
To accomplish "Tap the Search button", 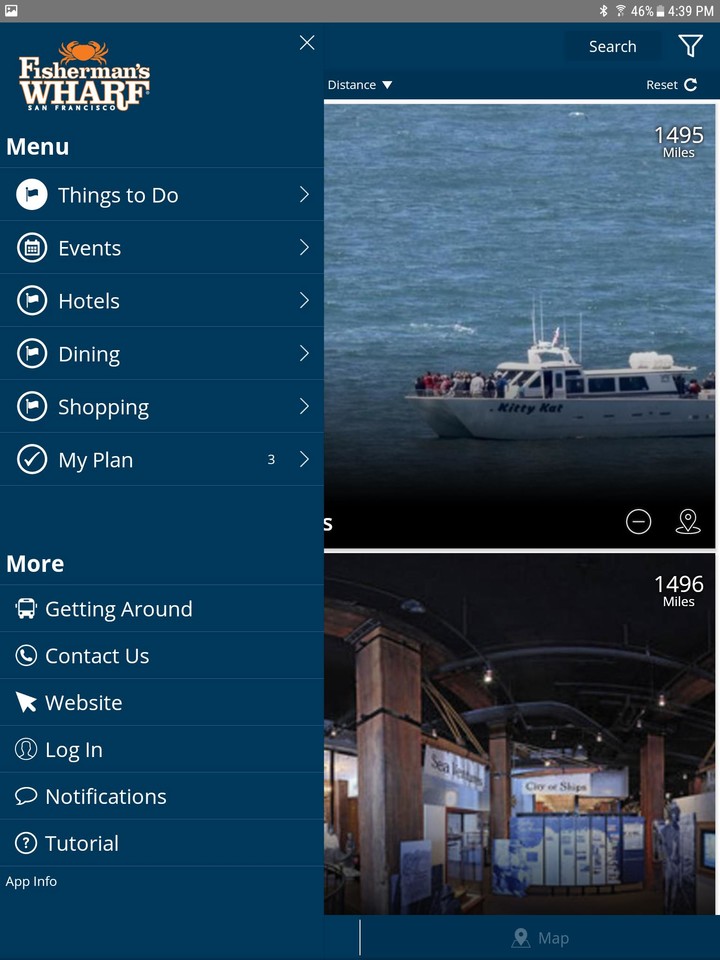I will pos(612,46).
